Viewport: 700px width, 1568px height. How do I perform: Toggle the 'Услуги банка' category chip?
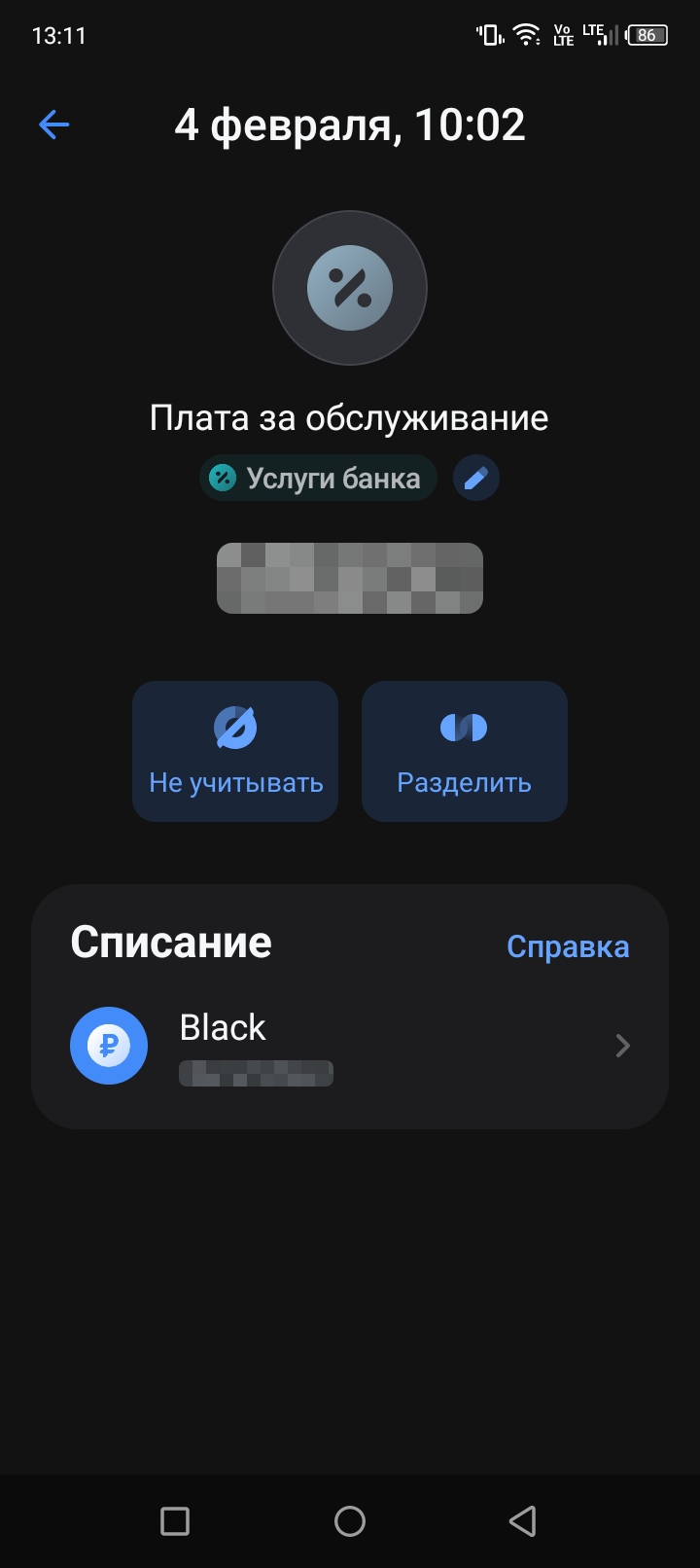317,478
